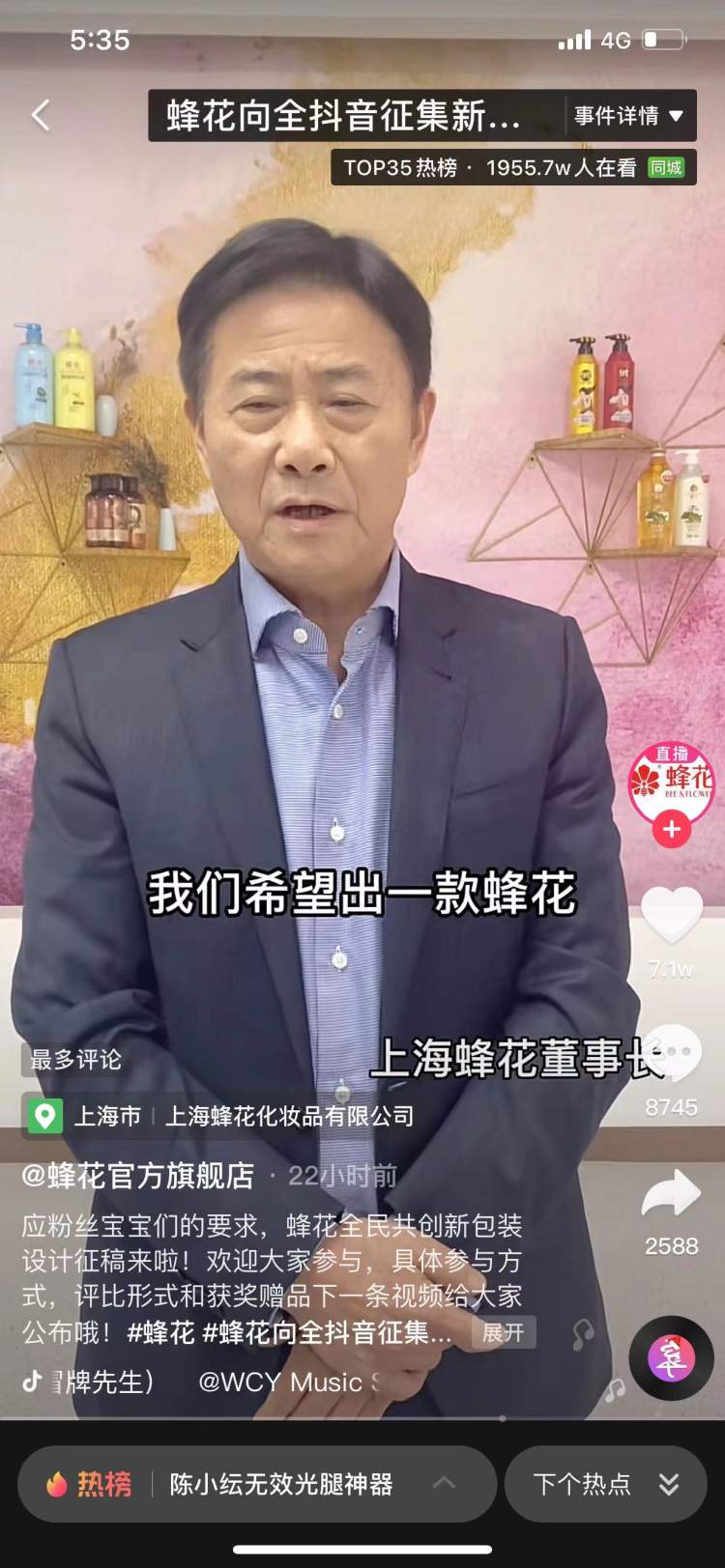
Task: Open the 事件详情 dropdown
Action: pos(628,116)
